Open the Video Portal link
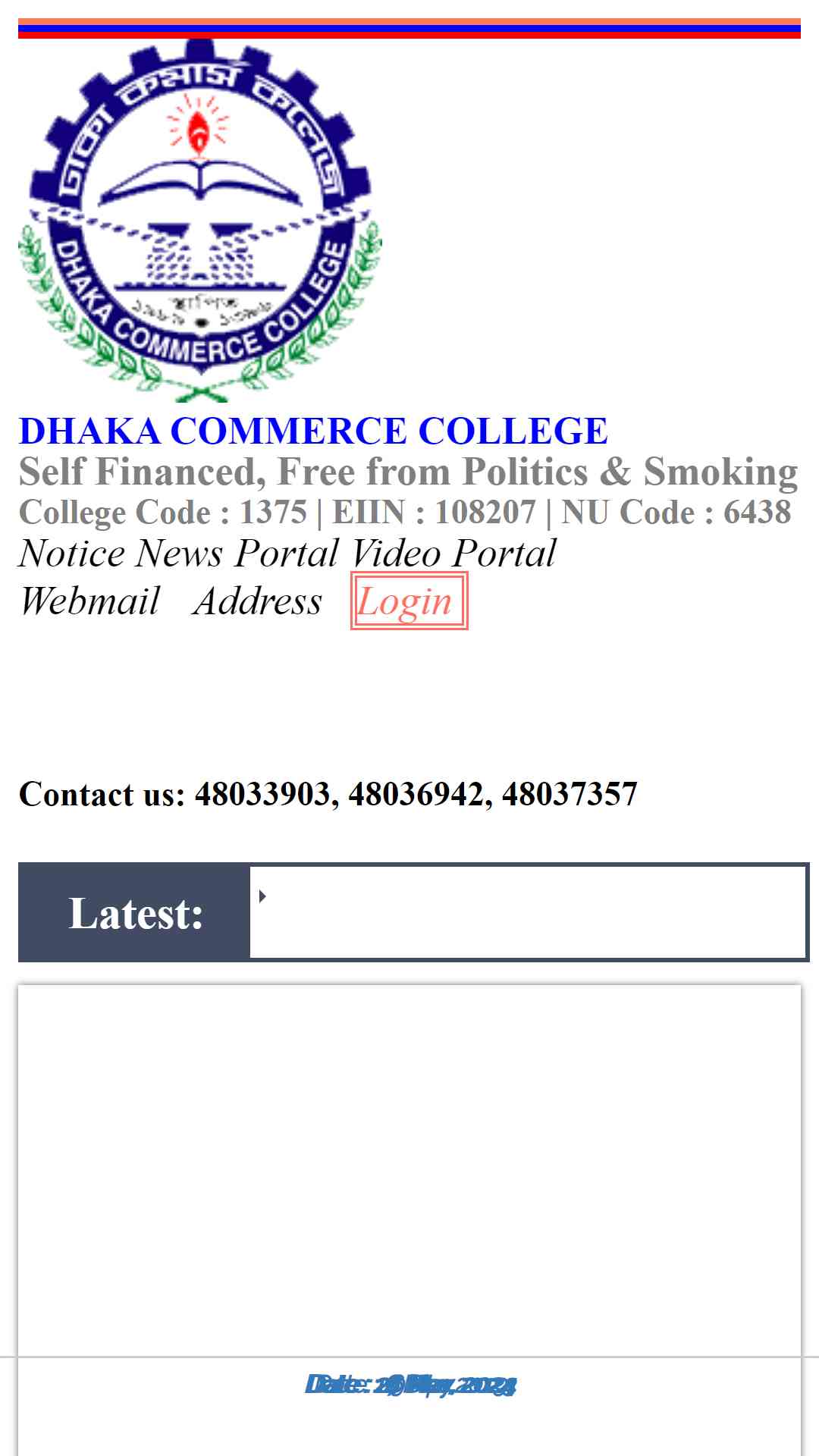This screenshot has width=819, height=1456. [x=453, y=554]
